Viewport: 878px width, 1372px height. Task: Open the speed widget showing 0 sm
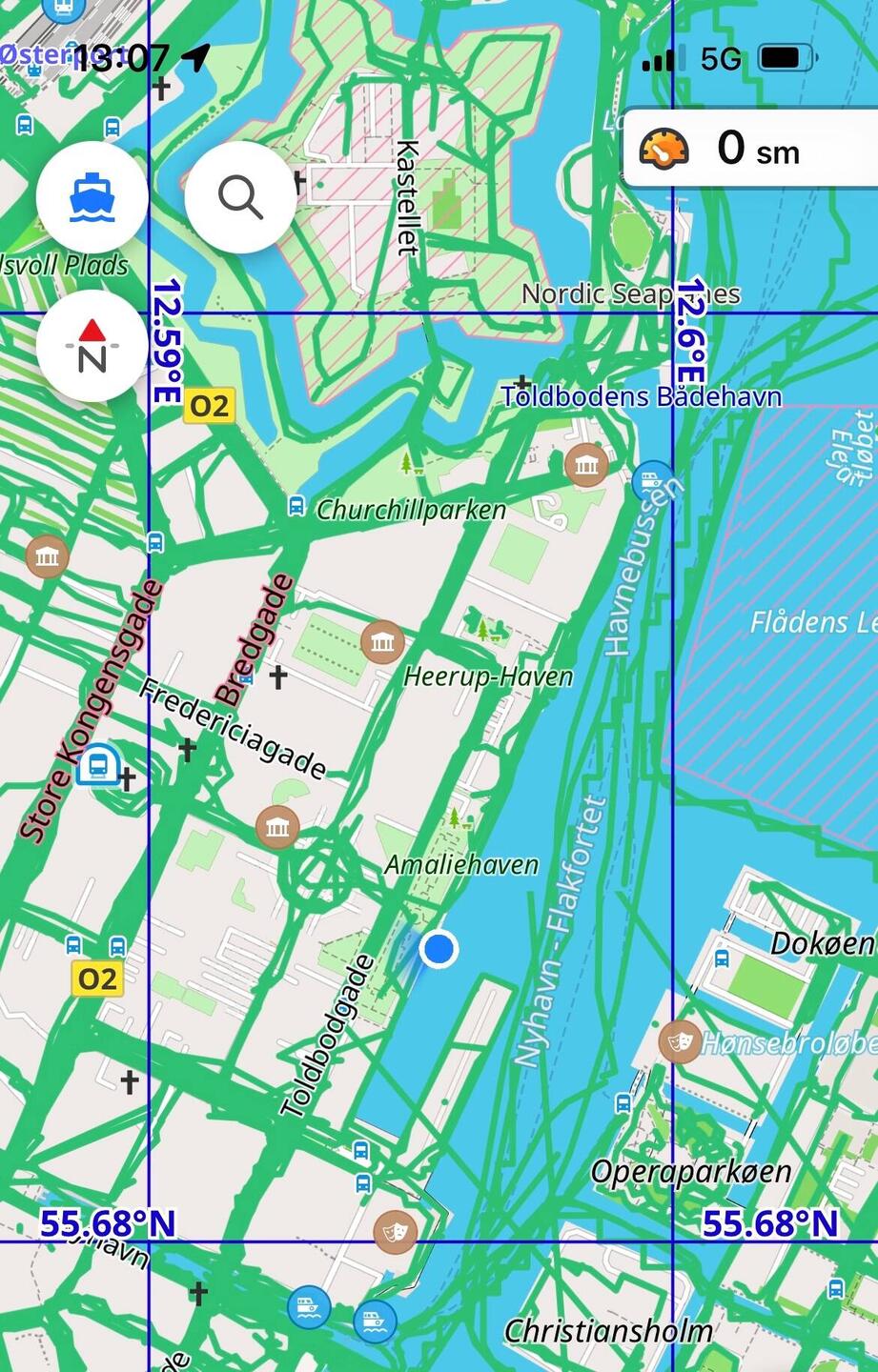[750, 149]
